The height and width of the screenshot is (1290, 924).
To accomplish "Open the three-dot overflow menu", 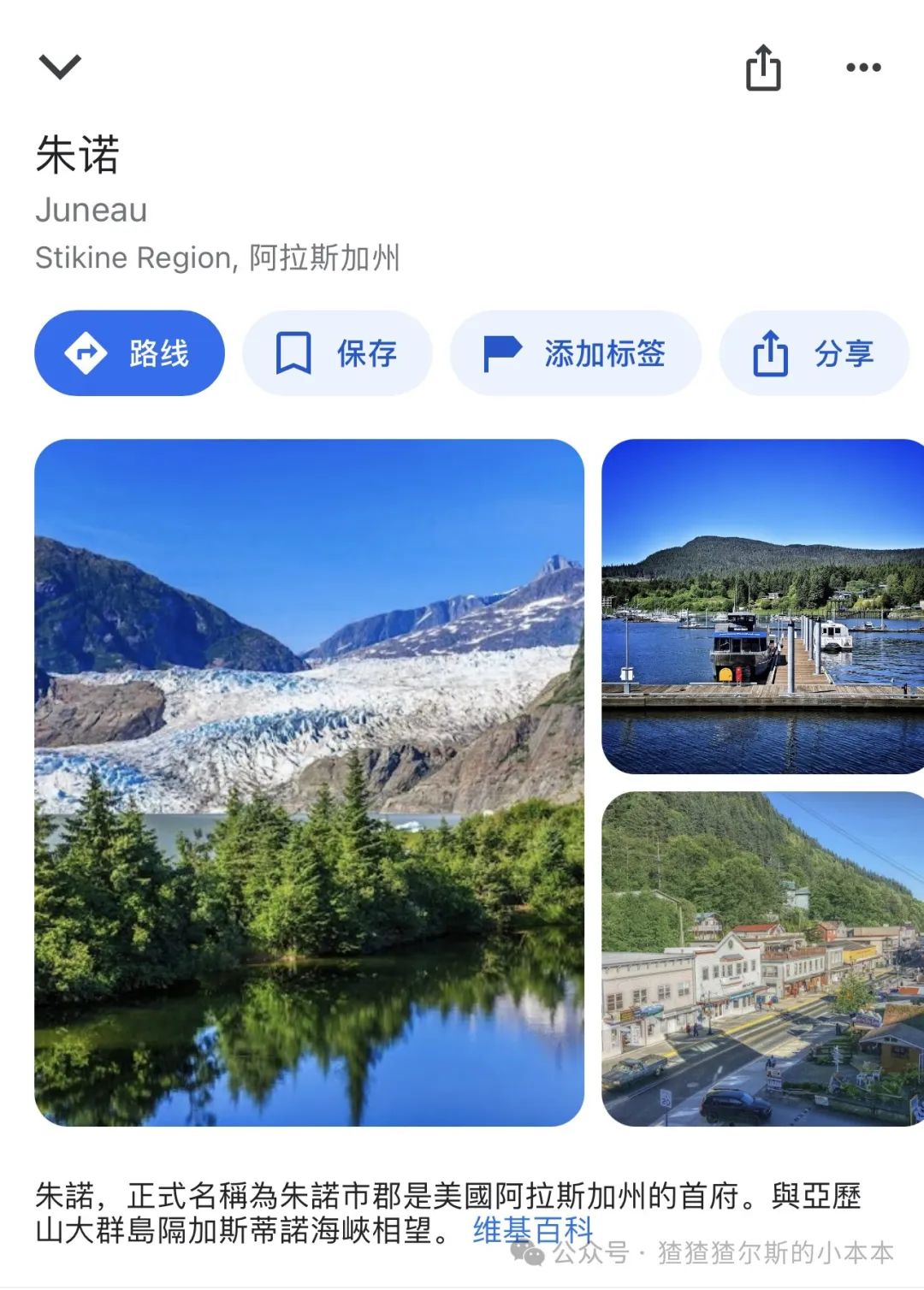I will pyautogui.click(x=863, y=68).
